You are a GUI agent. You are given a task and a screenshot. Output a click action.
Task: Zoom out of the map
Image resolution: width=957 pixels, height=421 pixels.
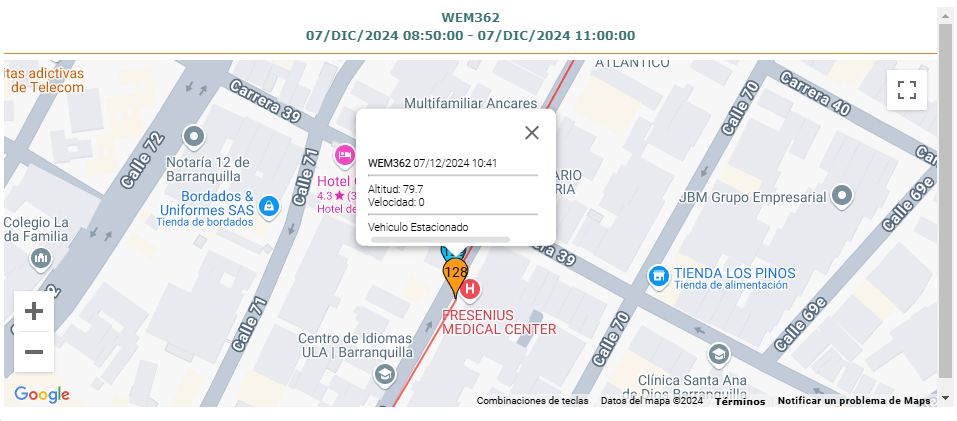pyautogui.click(x=34, y=352)
